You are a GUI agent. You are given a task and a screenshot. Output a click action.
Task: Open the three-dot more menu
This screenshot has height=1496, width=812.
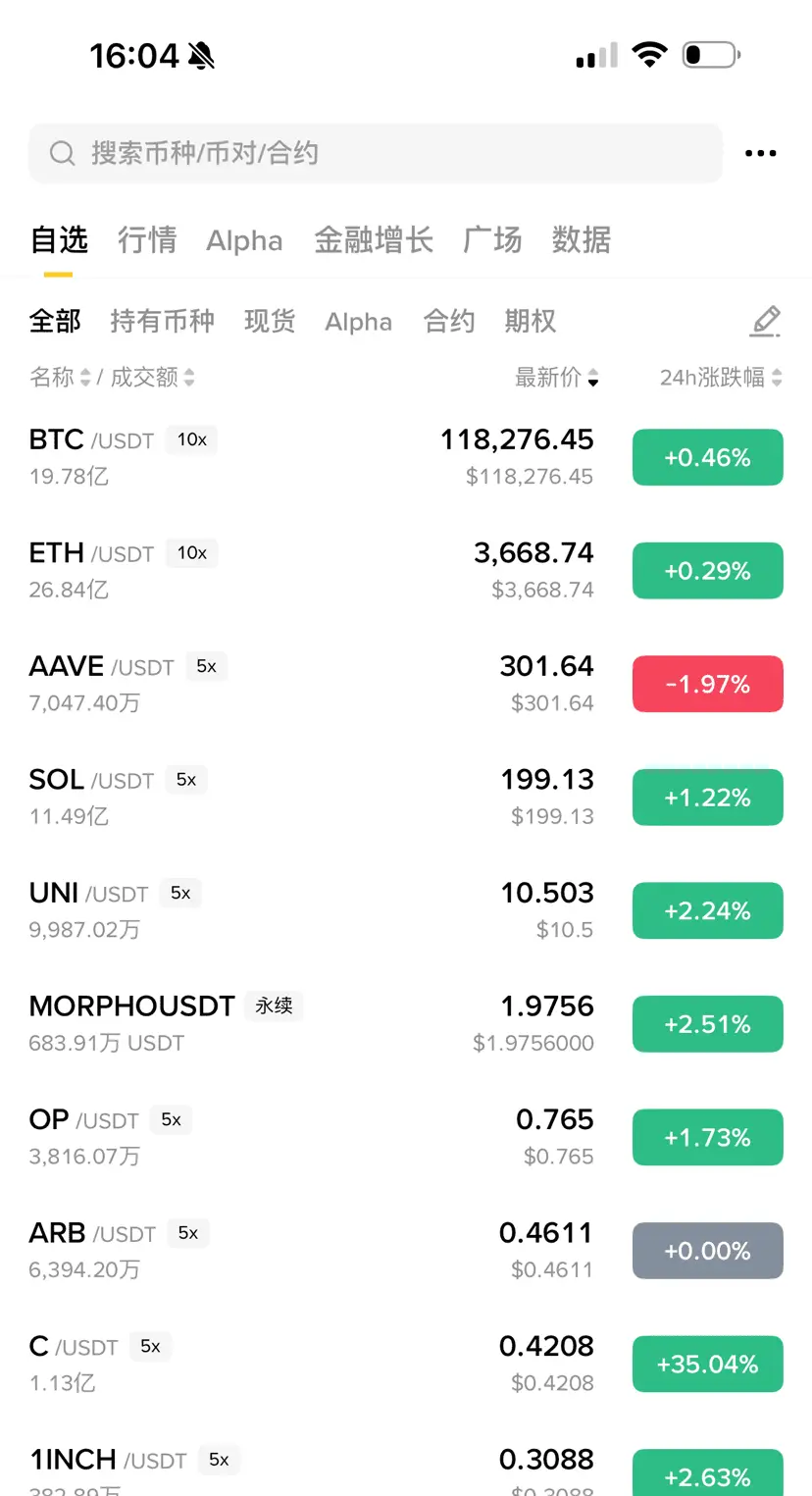[x=761, y=153]
